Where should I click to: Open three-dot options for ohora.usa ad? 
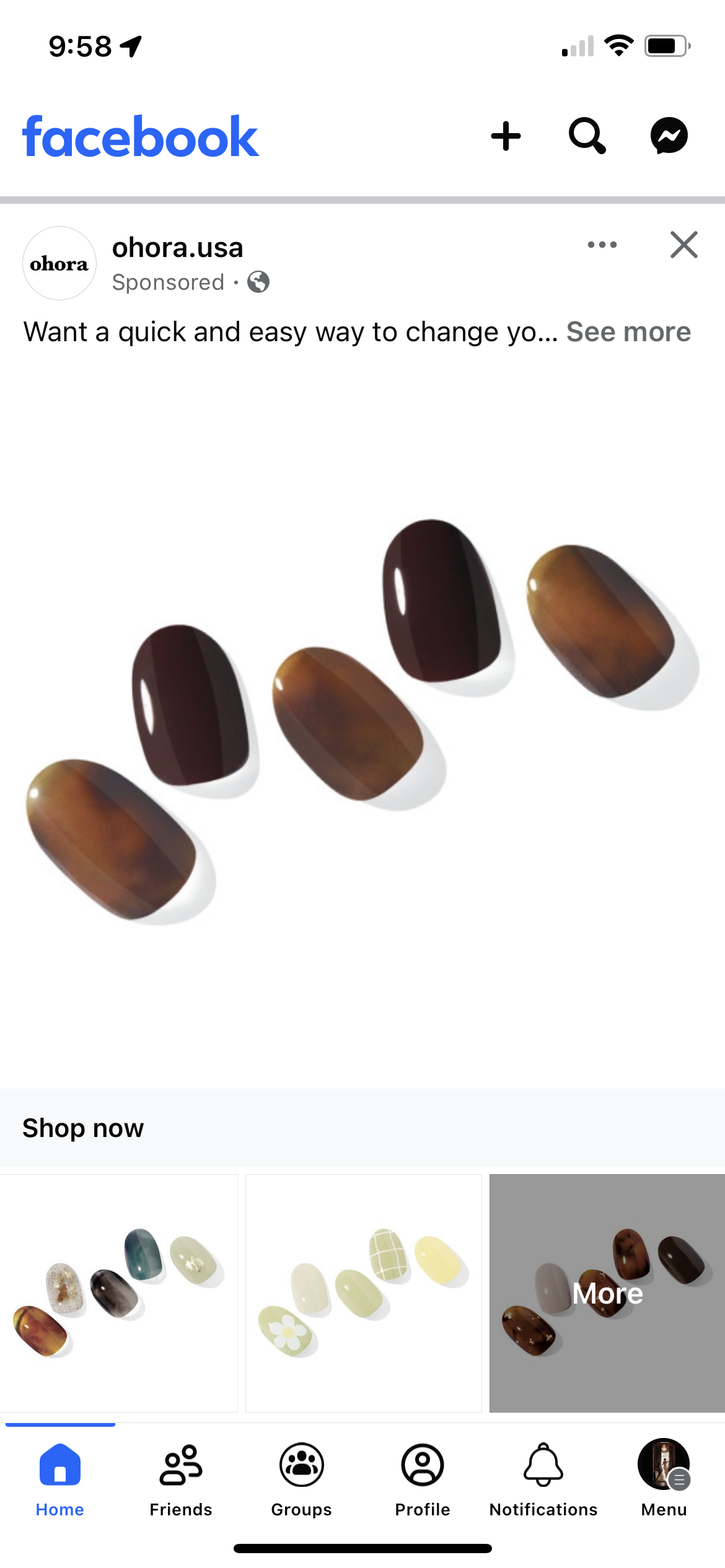(602, 245)
